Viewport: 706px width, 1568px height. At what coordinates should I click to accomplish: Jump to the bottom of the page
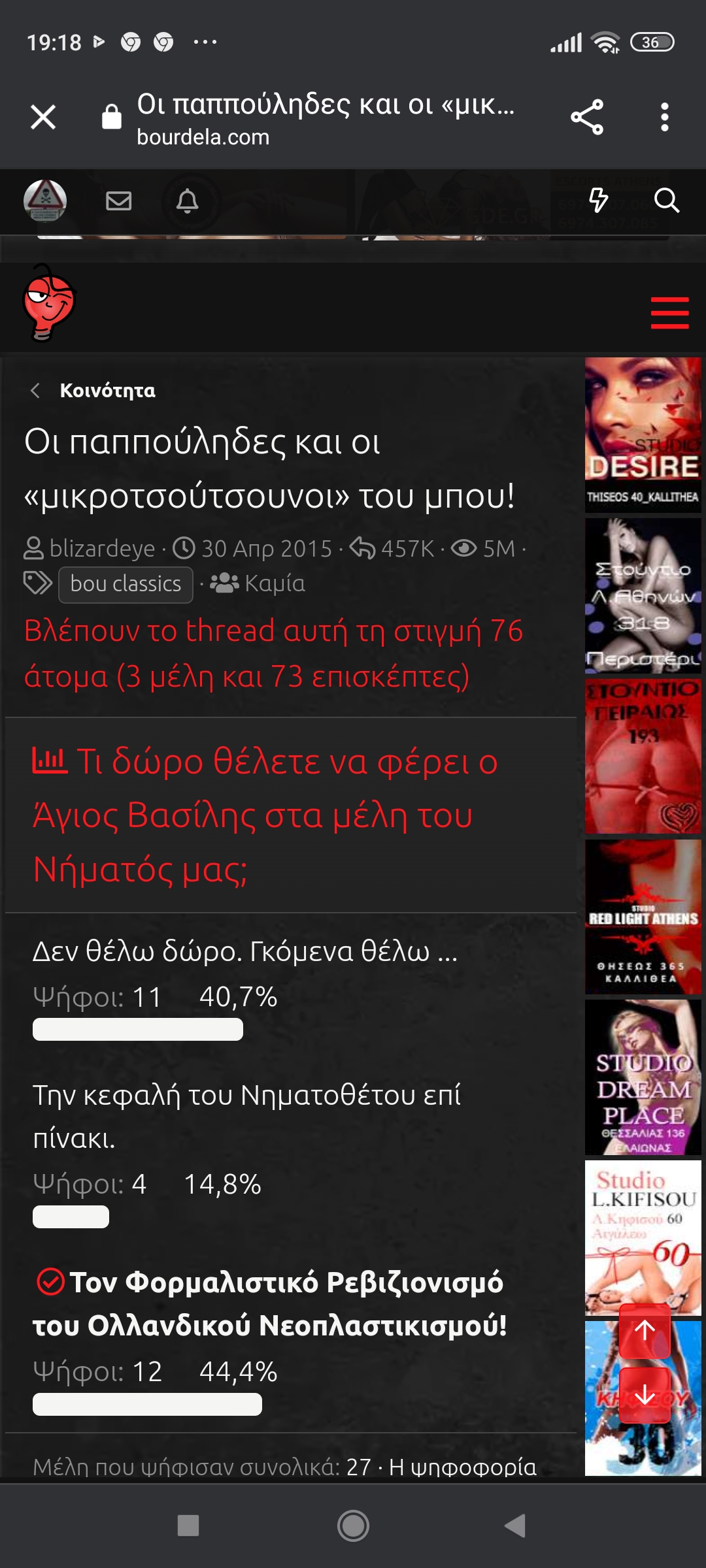click(645, 1395)
